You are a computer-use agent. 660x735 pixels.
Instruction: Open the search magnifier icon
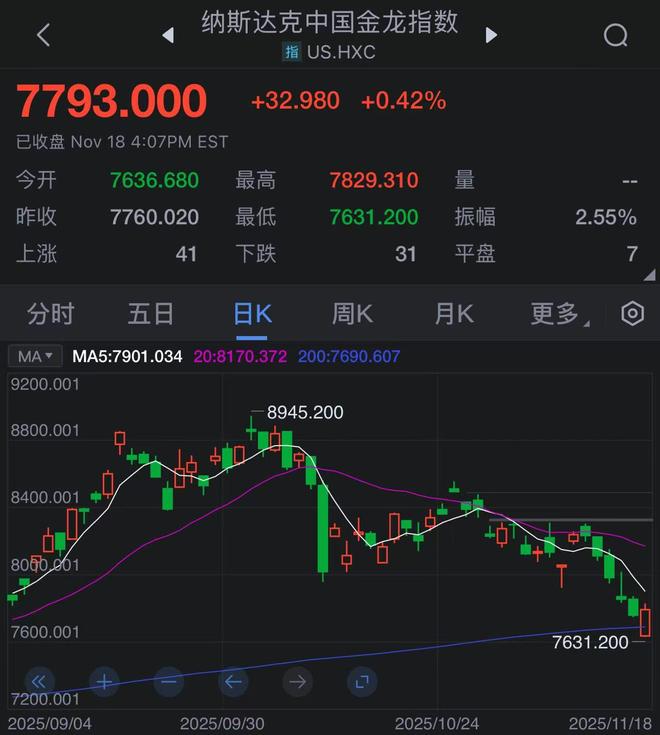pyautogui.click(x=616, y=35)
